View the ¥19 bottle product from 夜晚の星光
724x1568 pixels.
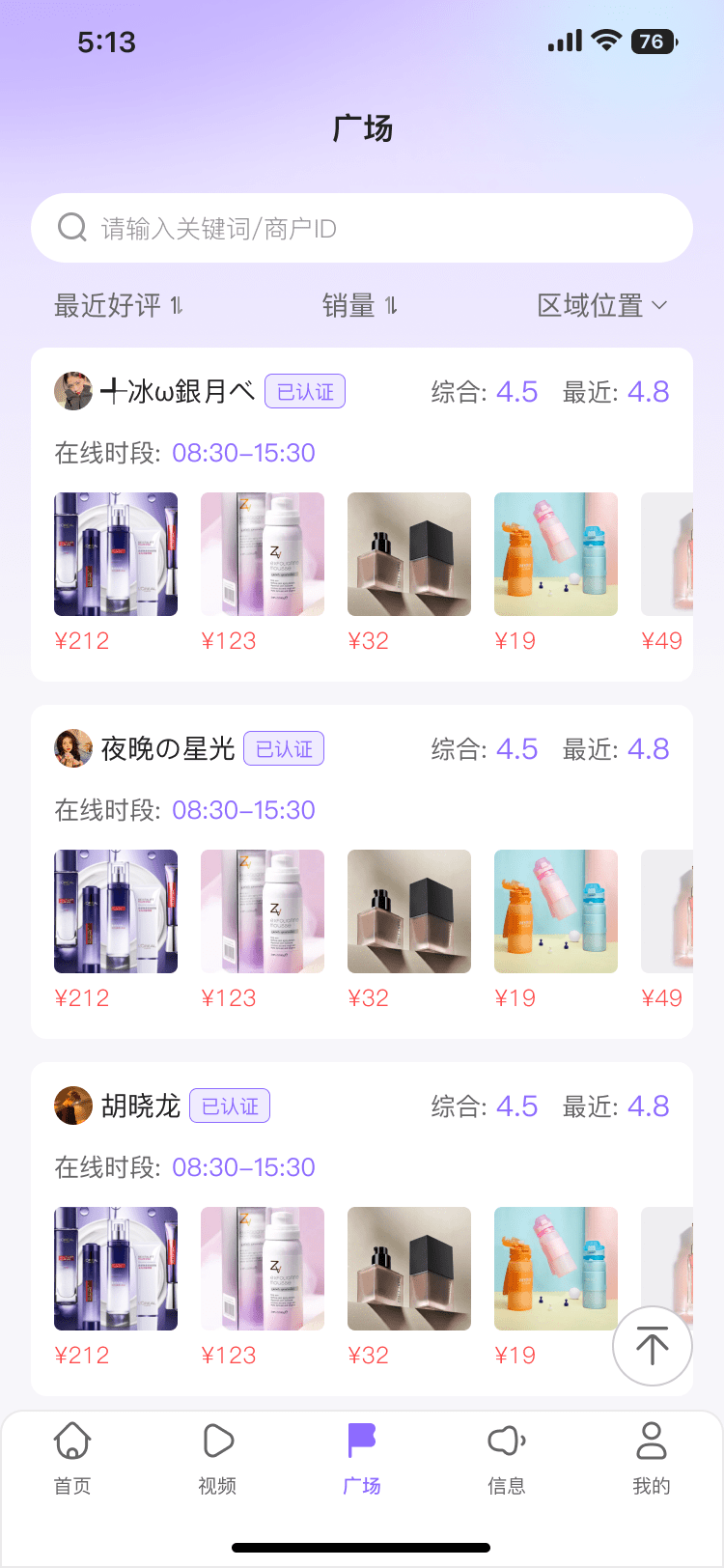click(556, 911)
